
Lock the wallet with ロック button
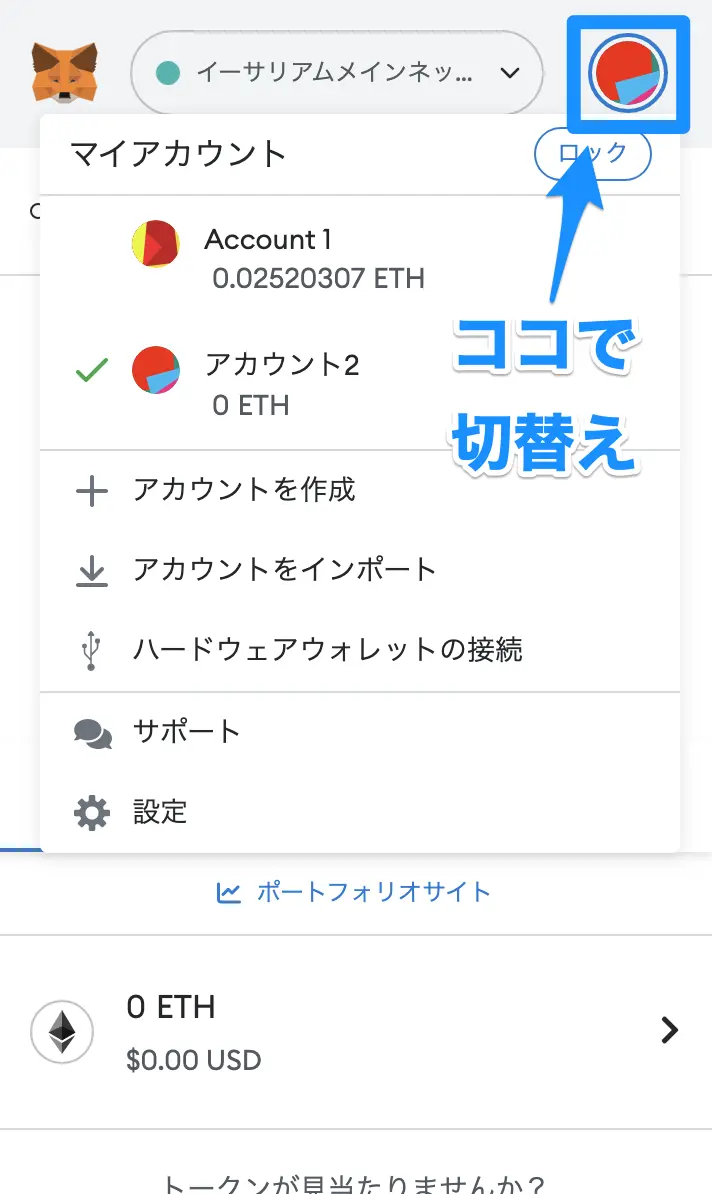(x=592, y=155)
